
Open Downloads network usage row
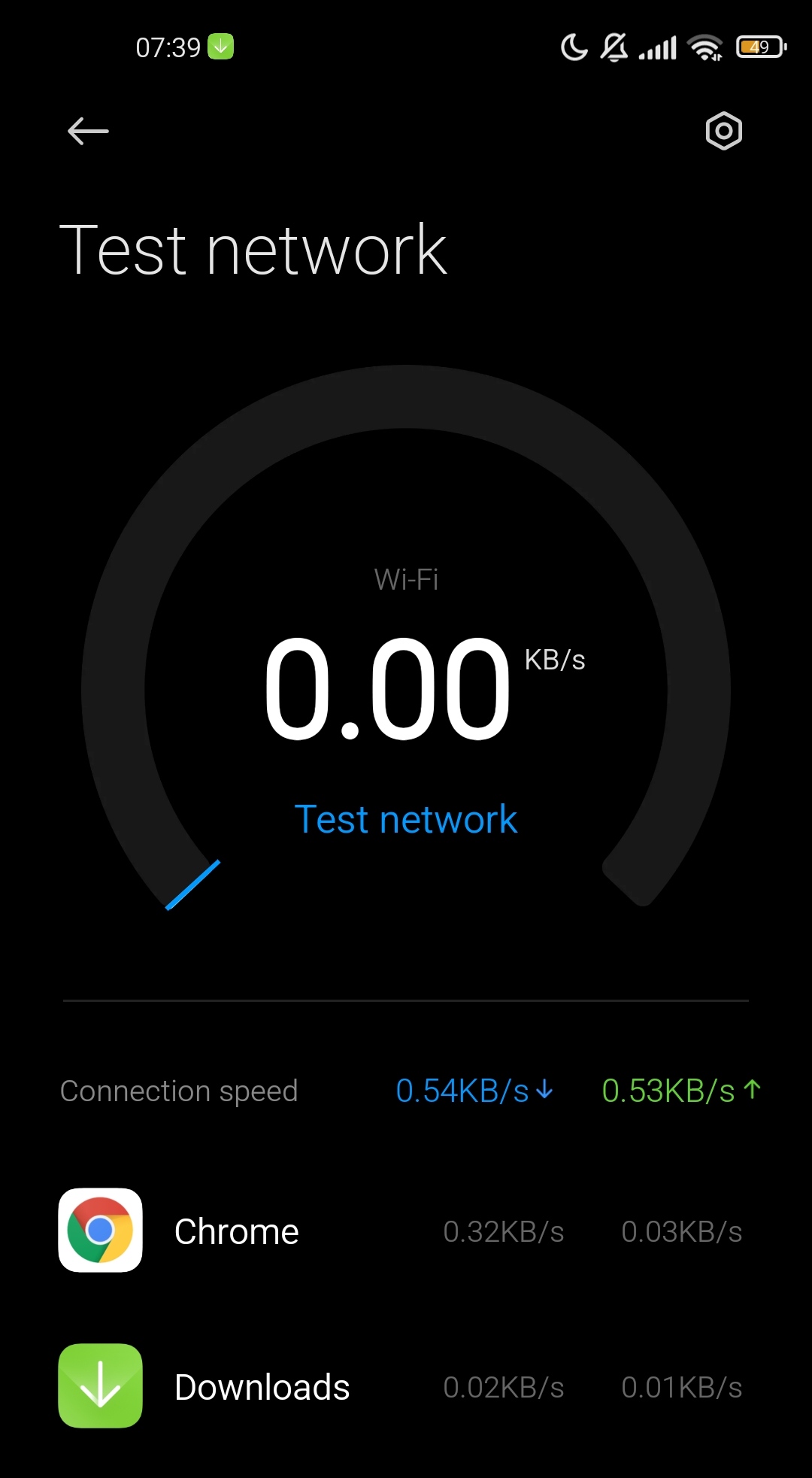tap(406, 1386)
